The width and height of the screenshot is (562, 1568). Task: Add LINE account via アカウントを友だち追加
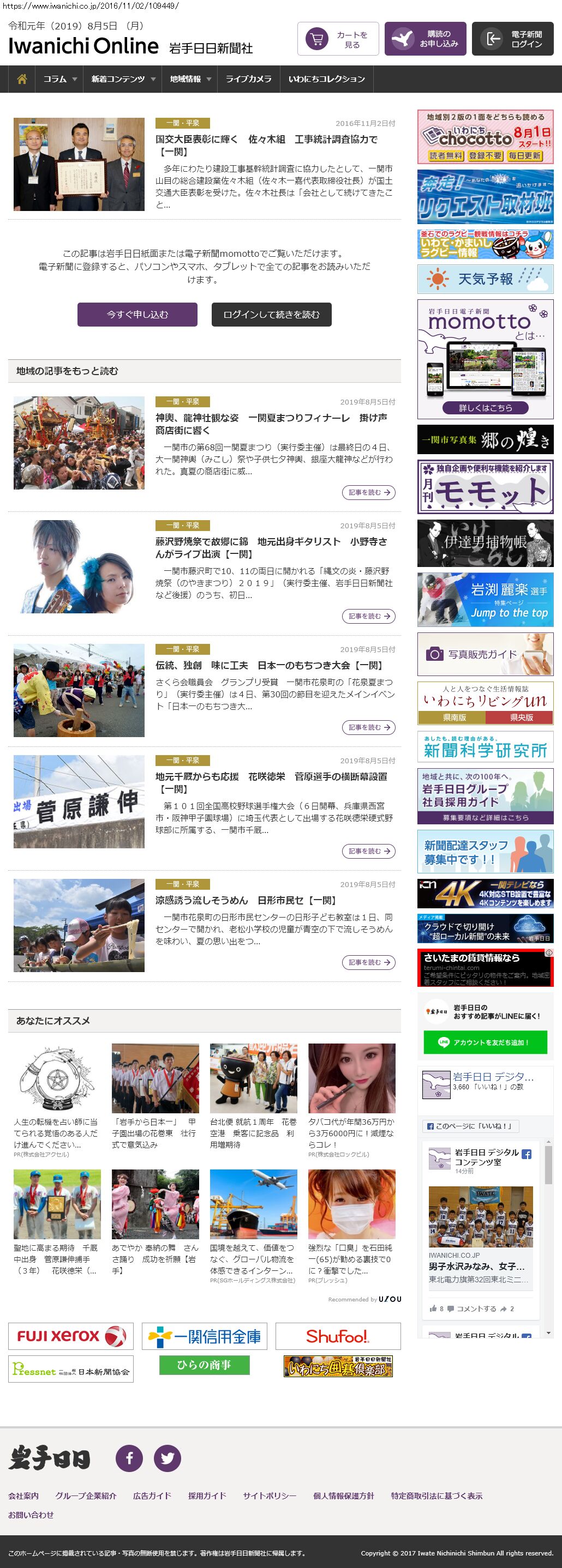tap(485, 1042)
